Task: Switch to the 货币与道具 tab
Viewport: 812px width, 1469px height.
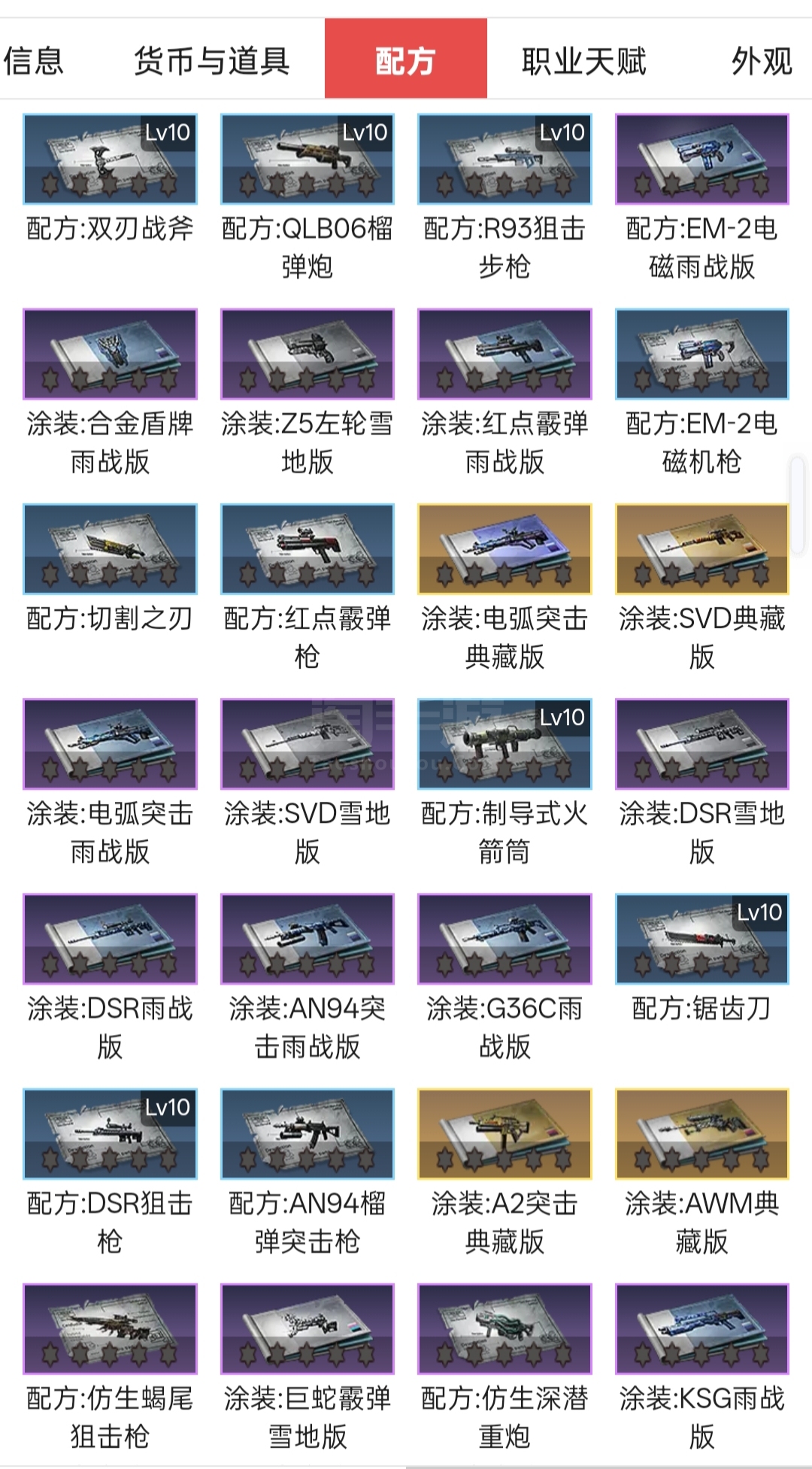Action: (x=211, y=61)
